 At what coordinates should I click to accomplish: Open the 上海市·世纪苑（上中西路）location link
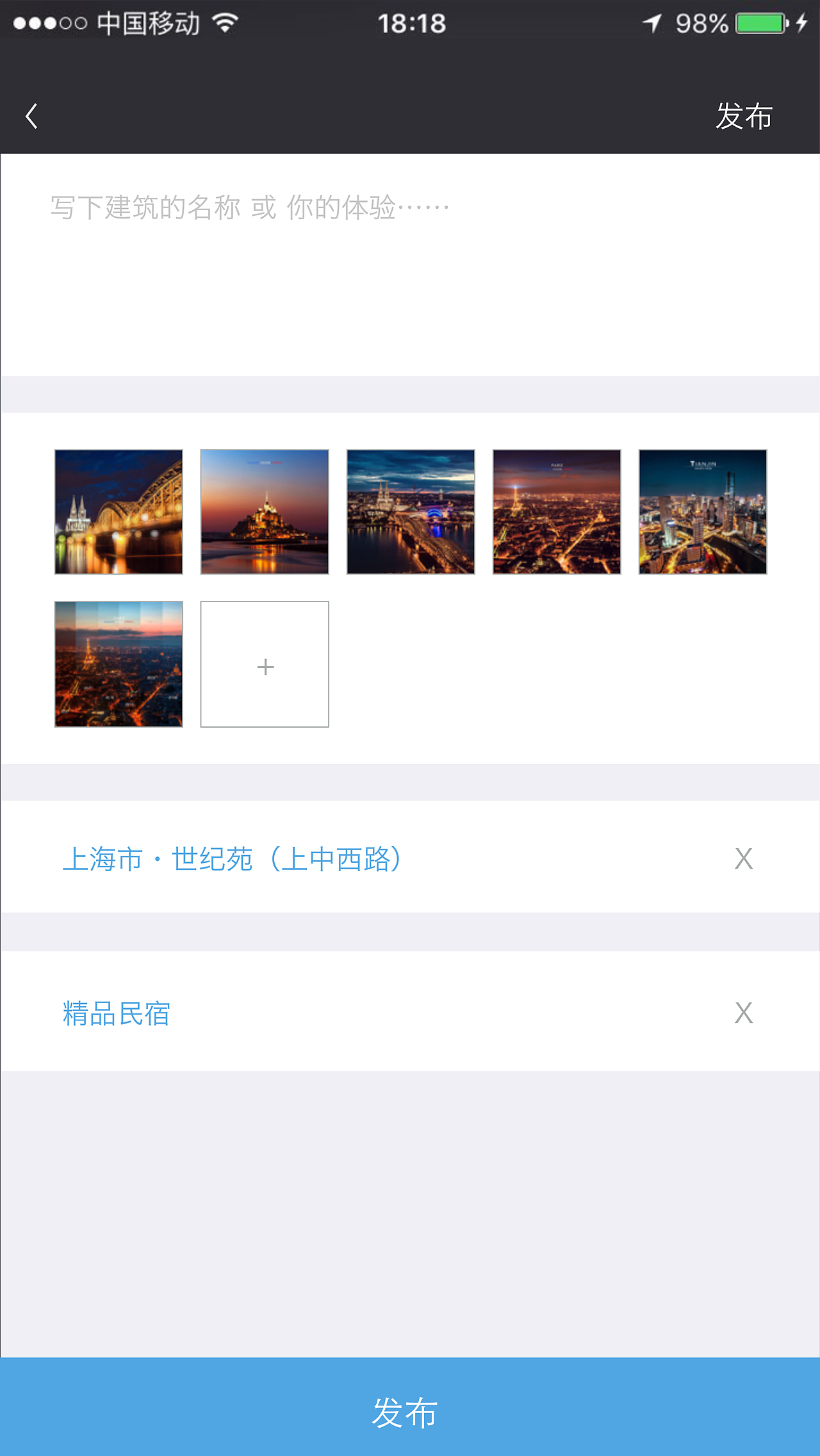point(234,858)
